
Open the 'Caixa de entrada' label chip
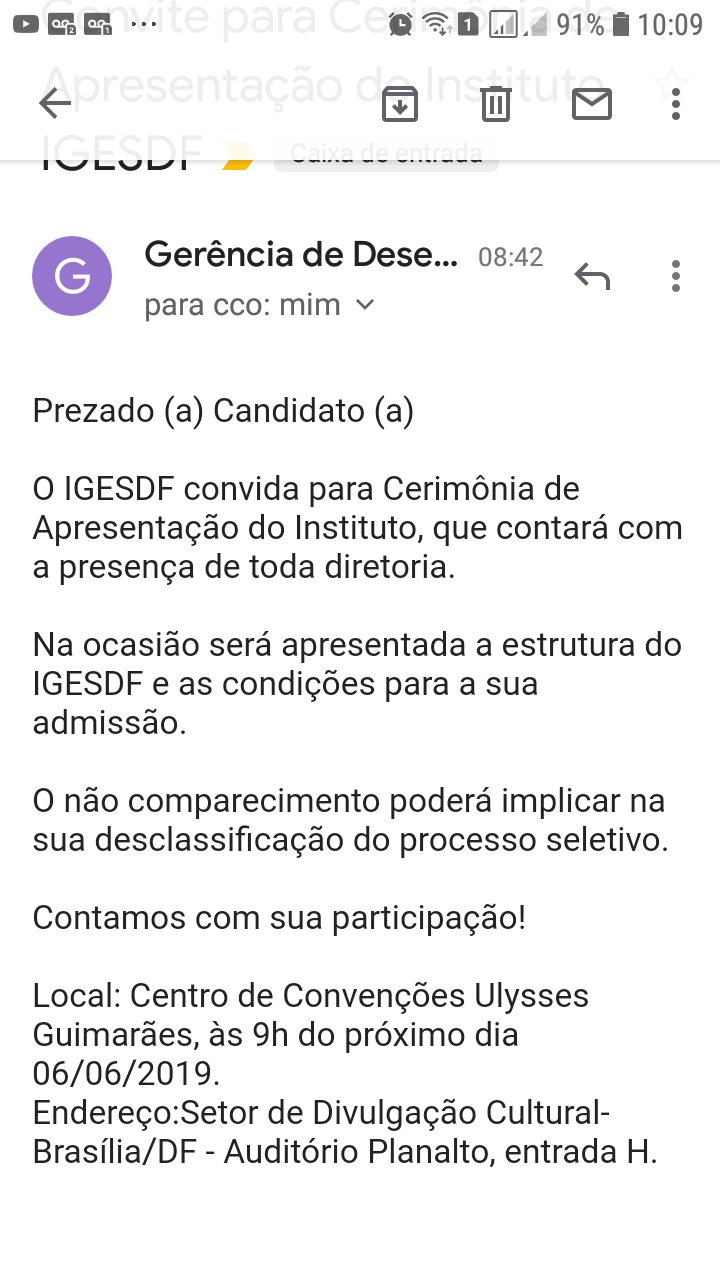[386, 154]
